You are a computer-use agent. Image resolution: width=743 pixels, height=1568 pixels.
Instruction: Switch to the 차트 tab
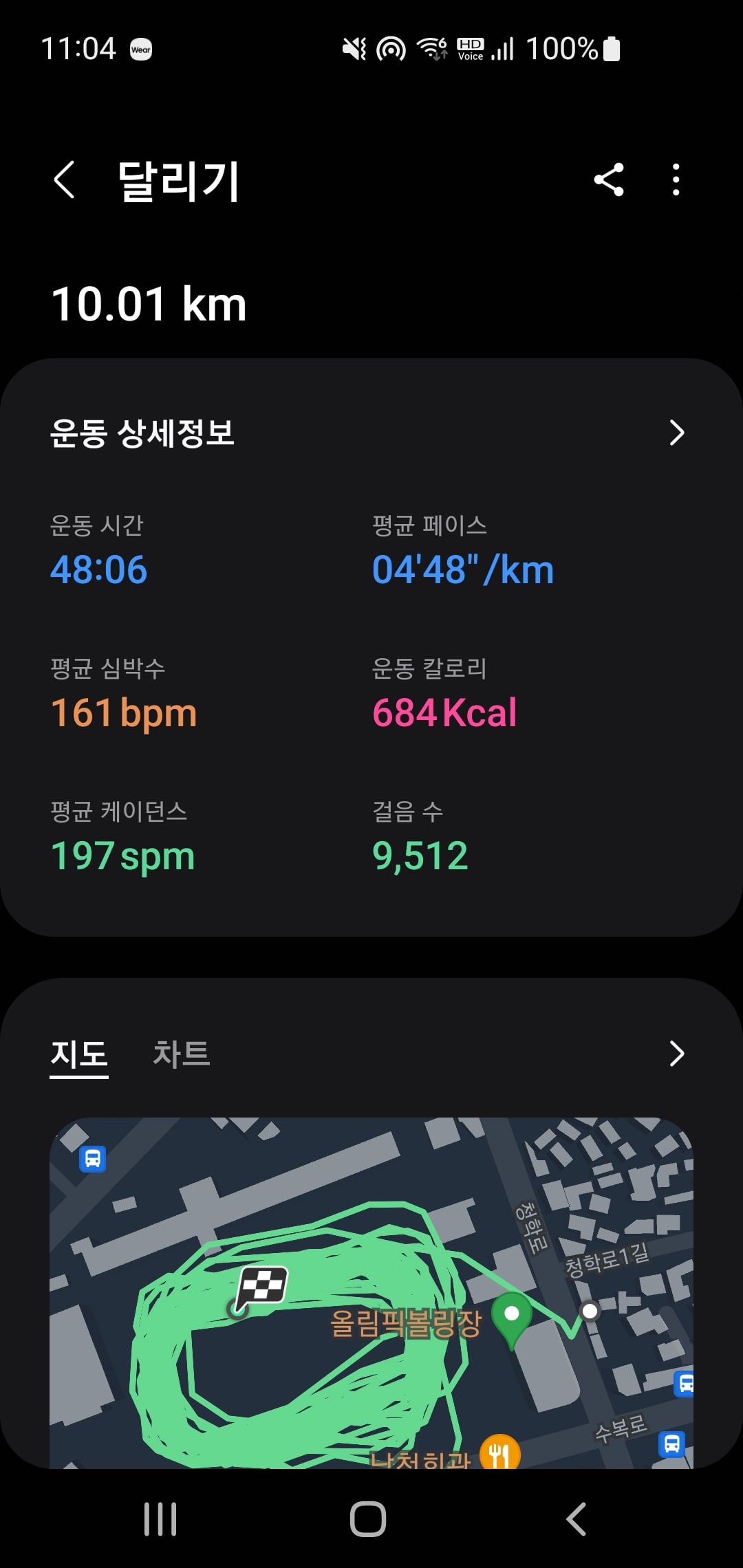point(182,1054)
